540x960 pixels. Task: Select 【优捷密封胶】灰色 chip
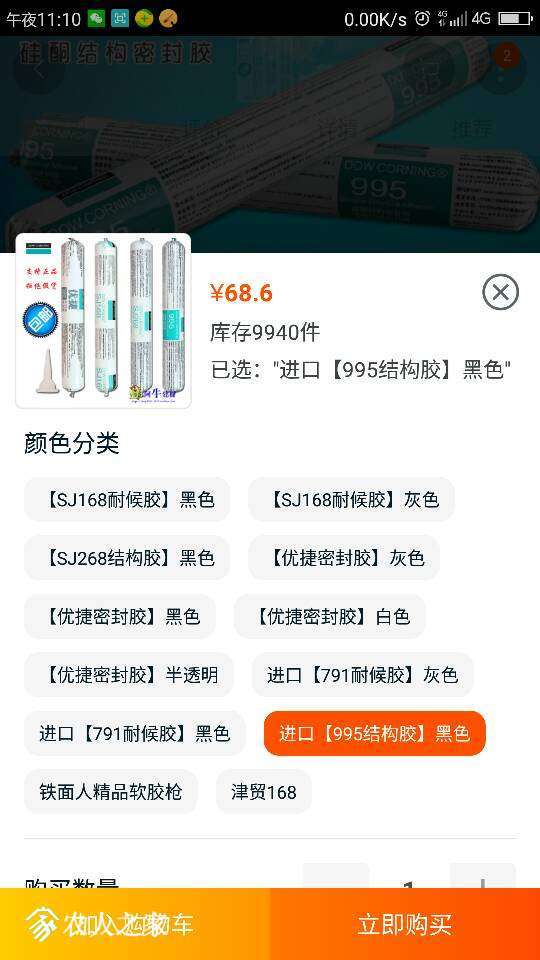[344, 558]
